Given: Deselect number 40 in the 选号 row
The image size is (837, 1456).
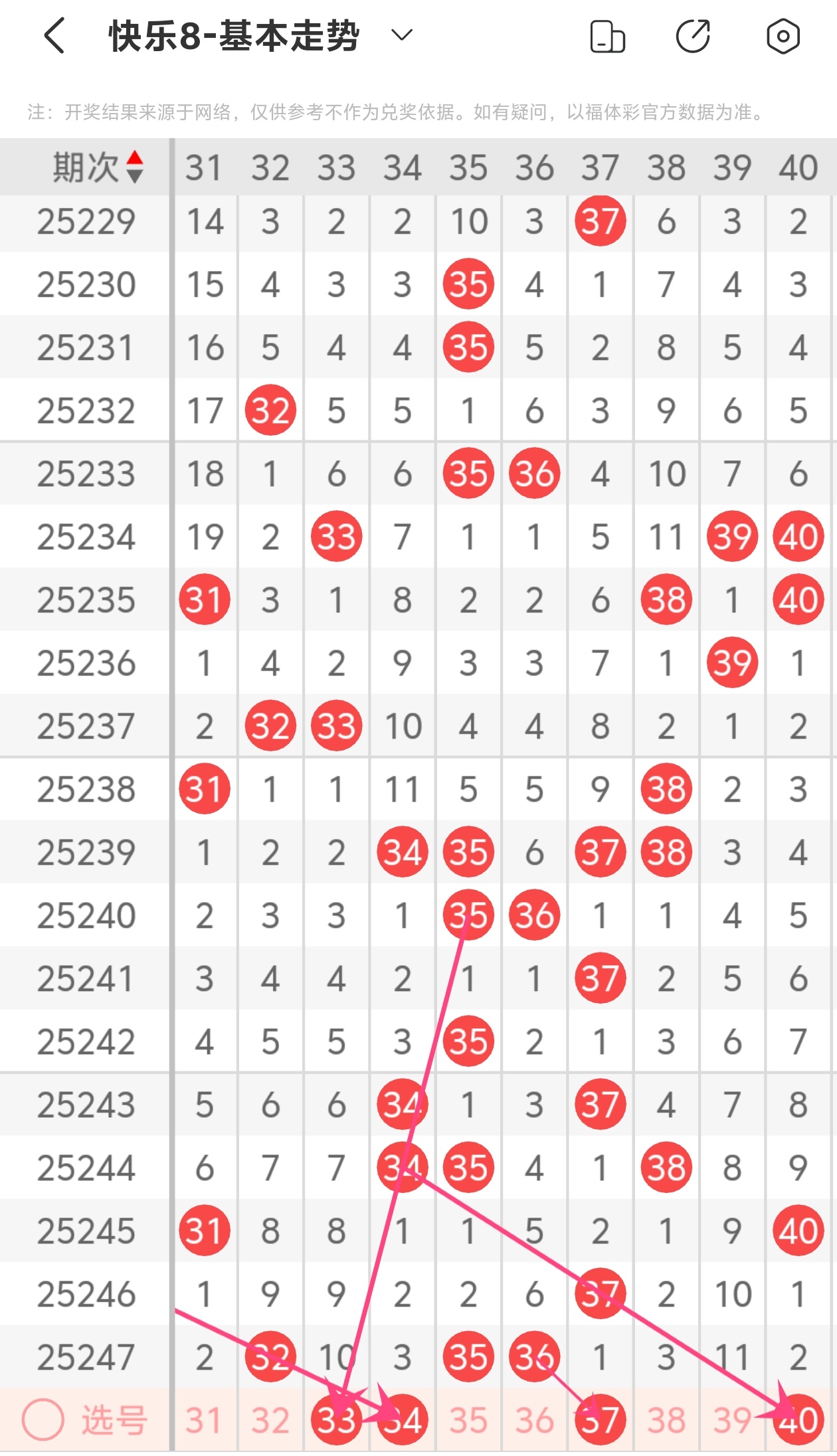Looking at the screenshot, I should [x=798, y=1421].
